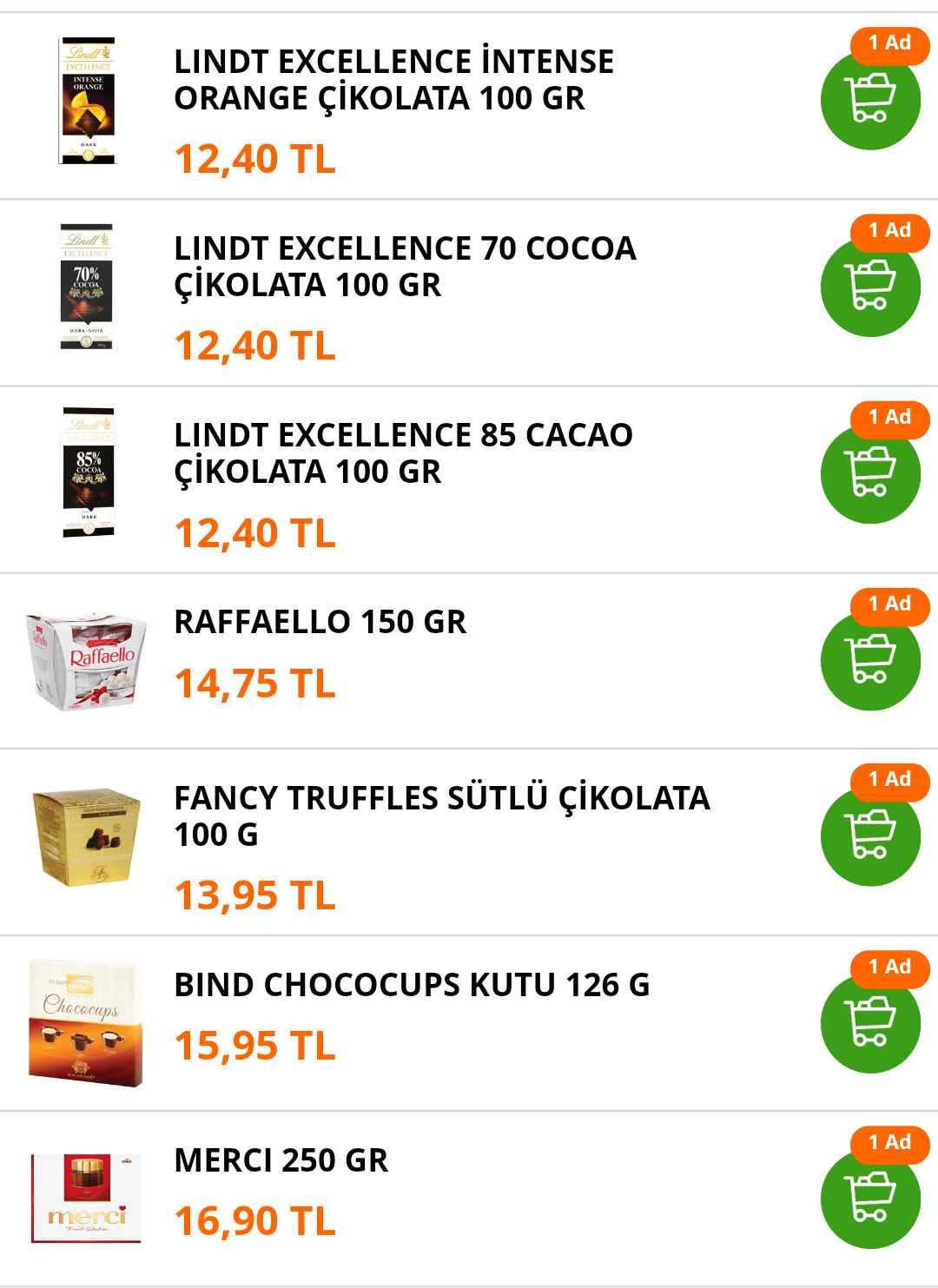Add Bind Chococups Kutu to cart
Image resolution: width=938 pixels, height=1288 pixels.
tap(870, 1024)
